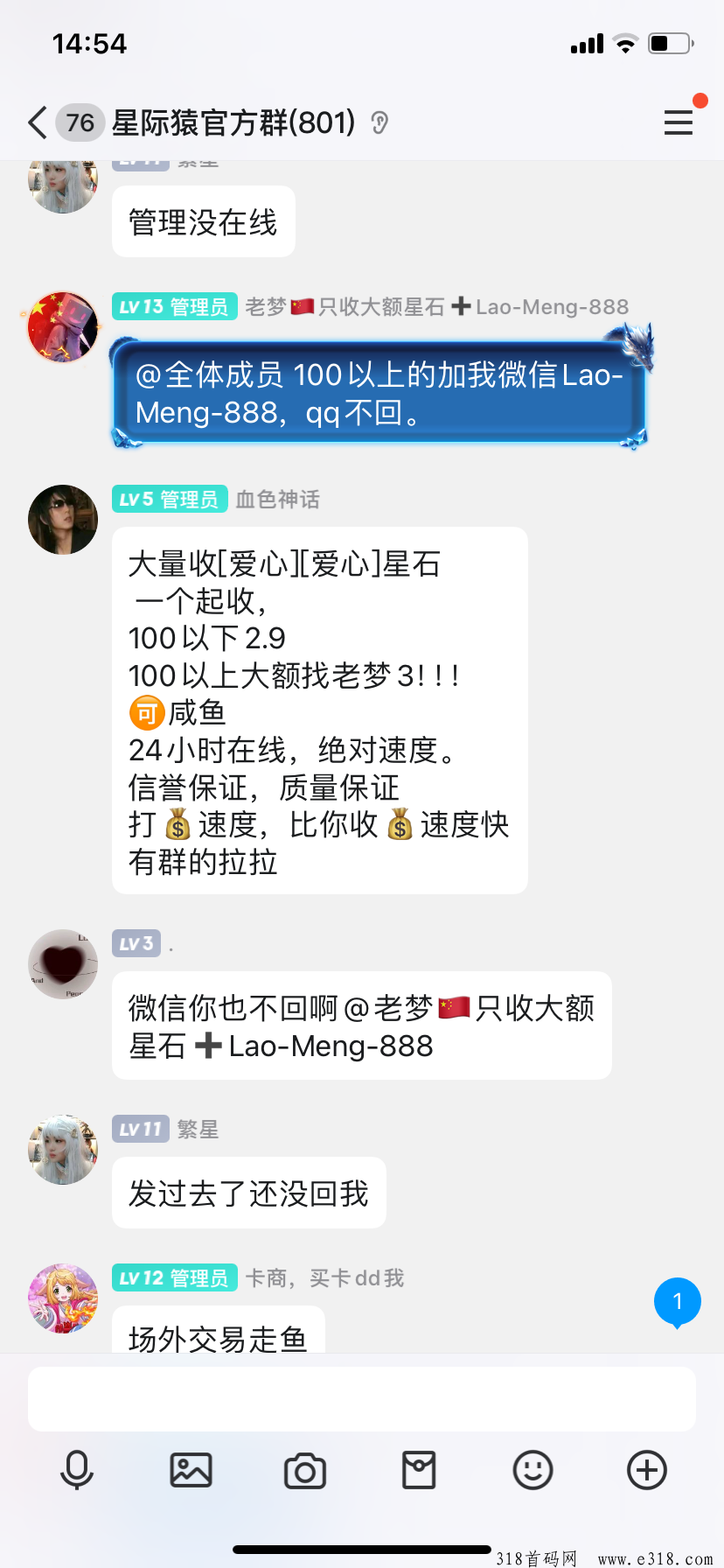Open the LV3 member's avatar
The width and height of the screenshot is (724, 1568).
[x=63, y=964]
